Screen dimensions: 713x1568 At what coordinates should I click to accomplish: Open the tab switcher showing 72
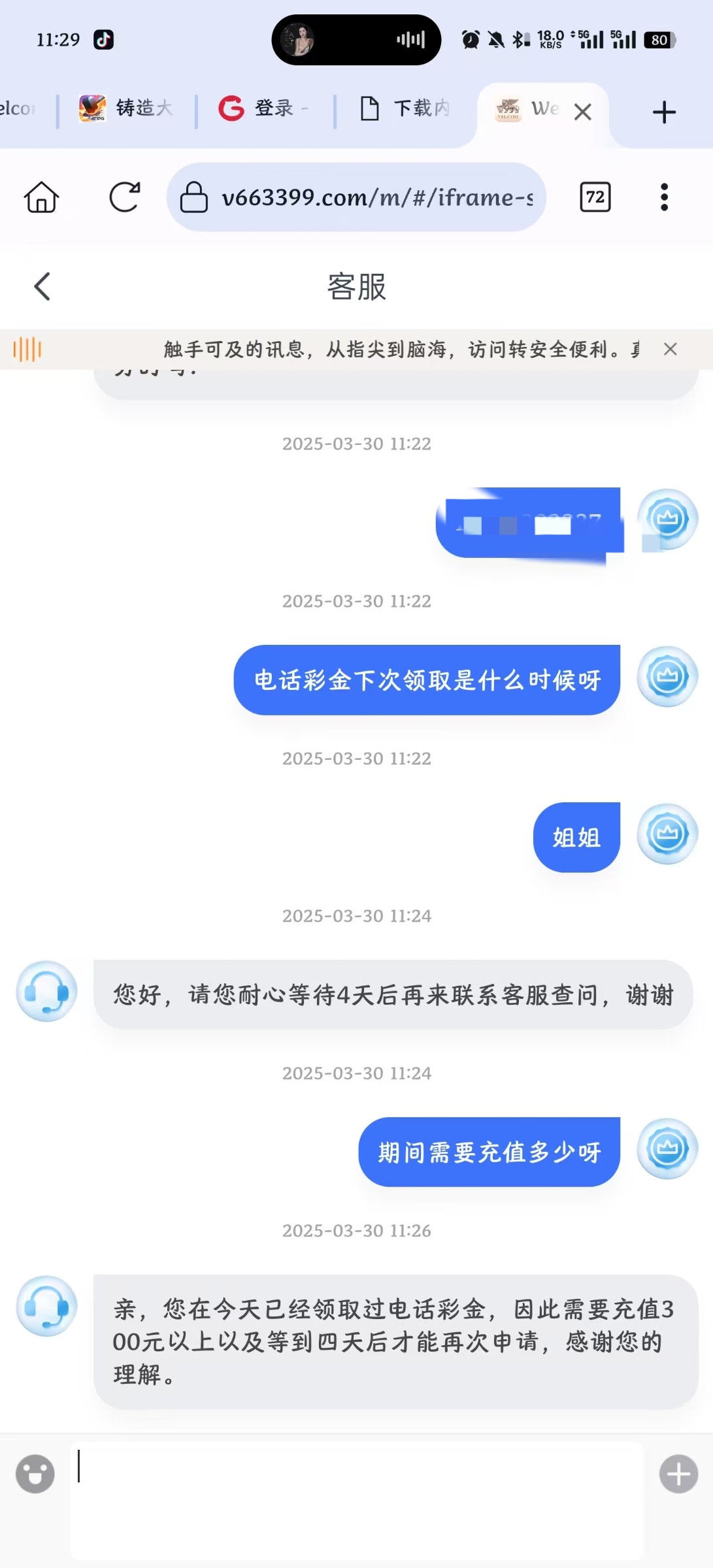(x=595, y=197)
